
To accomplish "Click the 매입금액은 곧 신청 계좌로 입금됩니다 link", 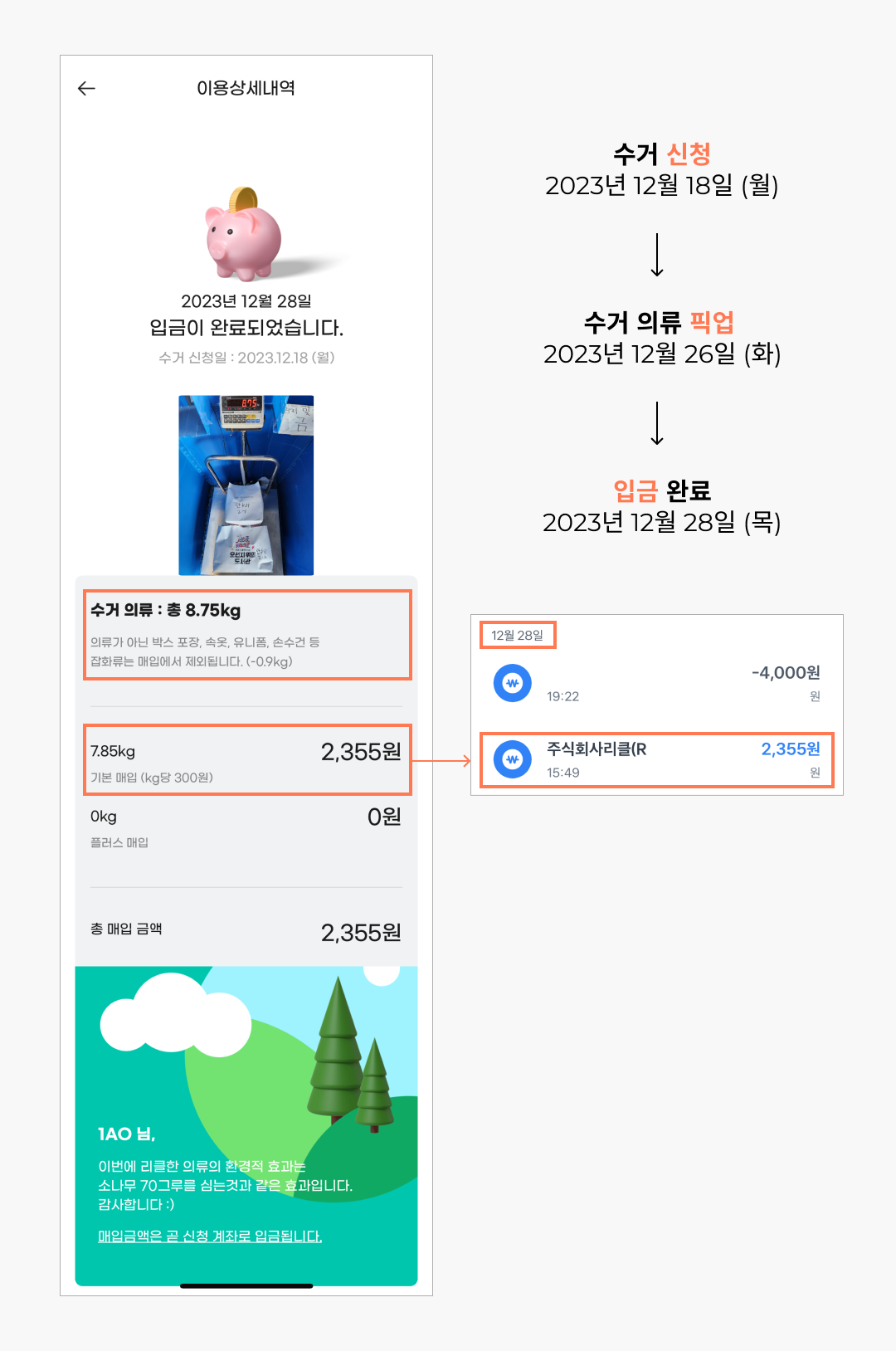I will click(x=208, y=1236).
